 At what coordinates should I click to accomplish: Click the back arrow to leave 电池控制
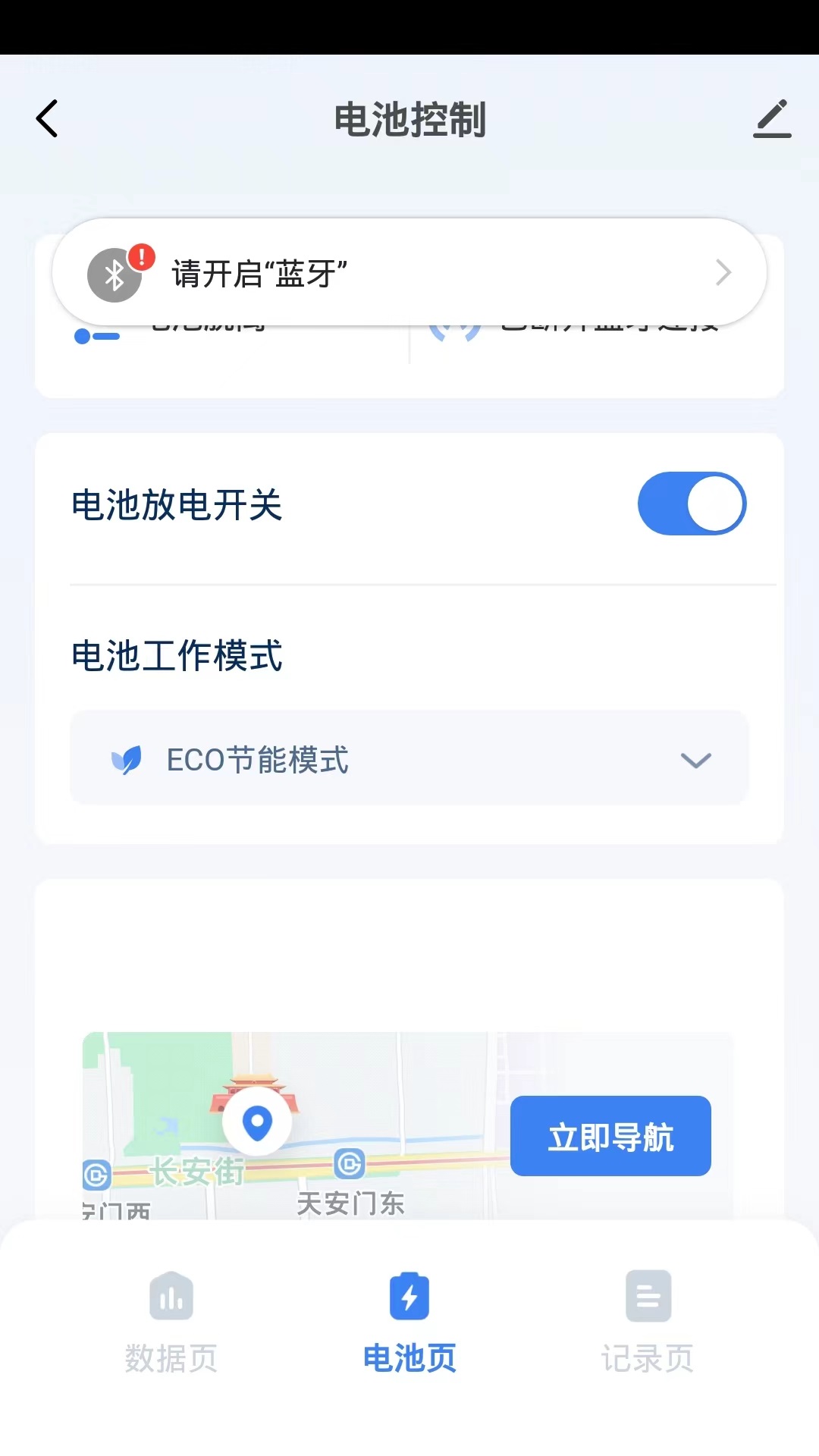pos(47,118)
